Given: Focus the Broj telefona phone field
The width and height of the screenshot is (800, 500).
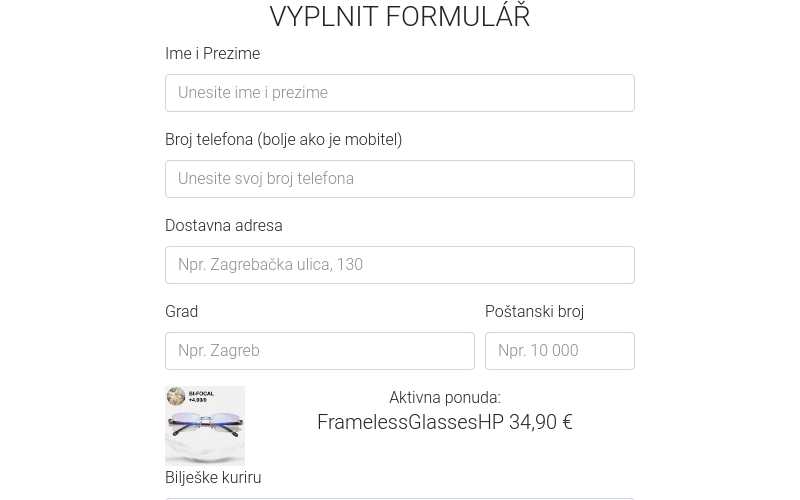Looking at the screenshot, I should coord(399,179).
